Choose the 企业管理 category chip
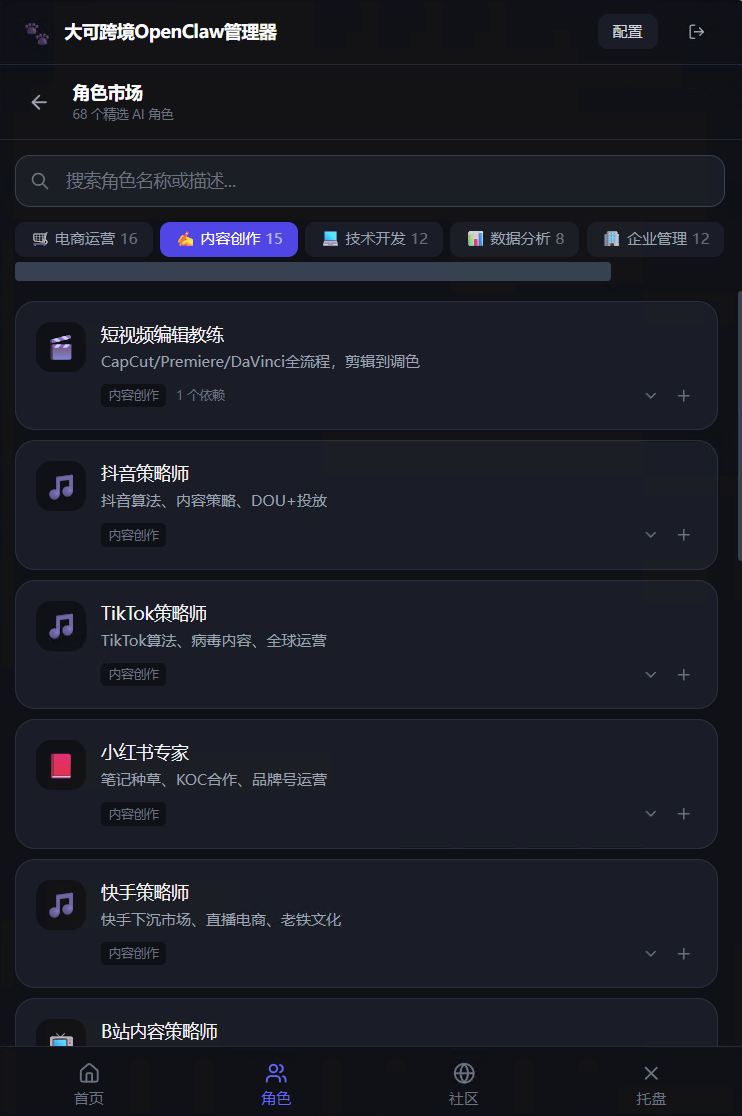 (x=655, y=239)
